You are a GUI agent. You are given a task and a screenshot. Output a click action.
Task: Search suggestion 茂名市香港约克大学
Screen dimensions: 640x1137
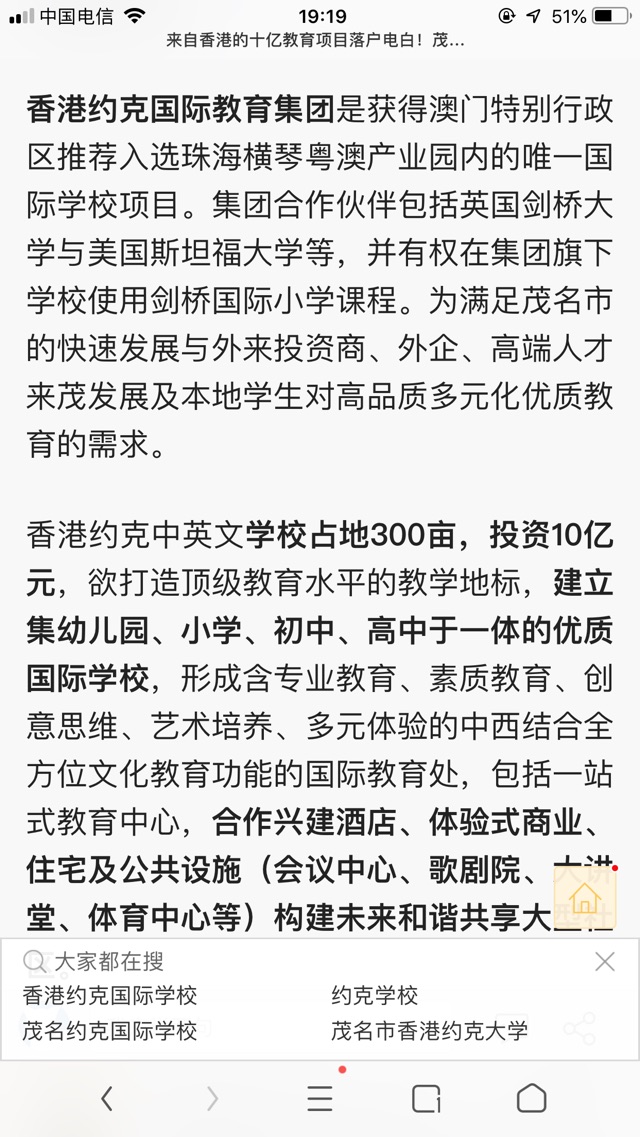[429, 1031]
